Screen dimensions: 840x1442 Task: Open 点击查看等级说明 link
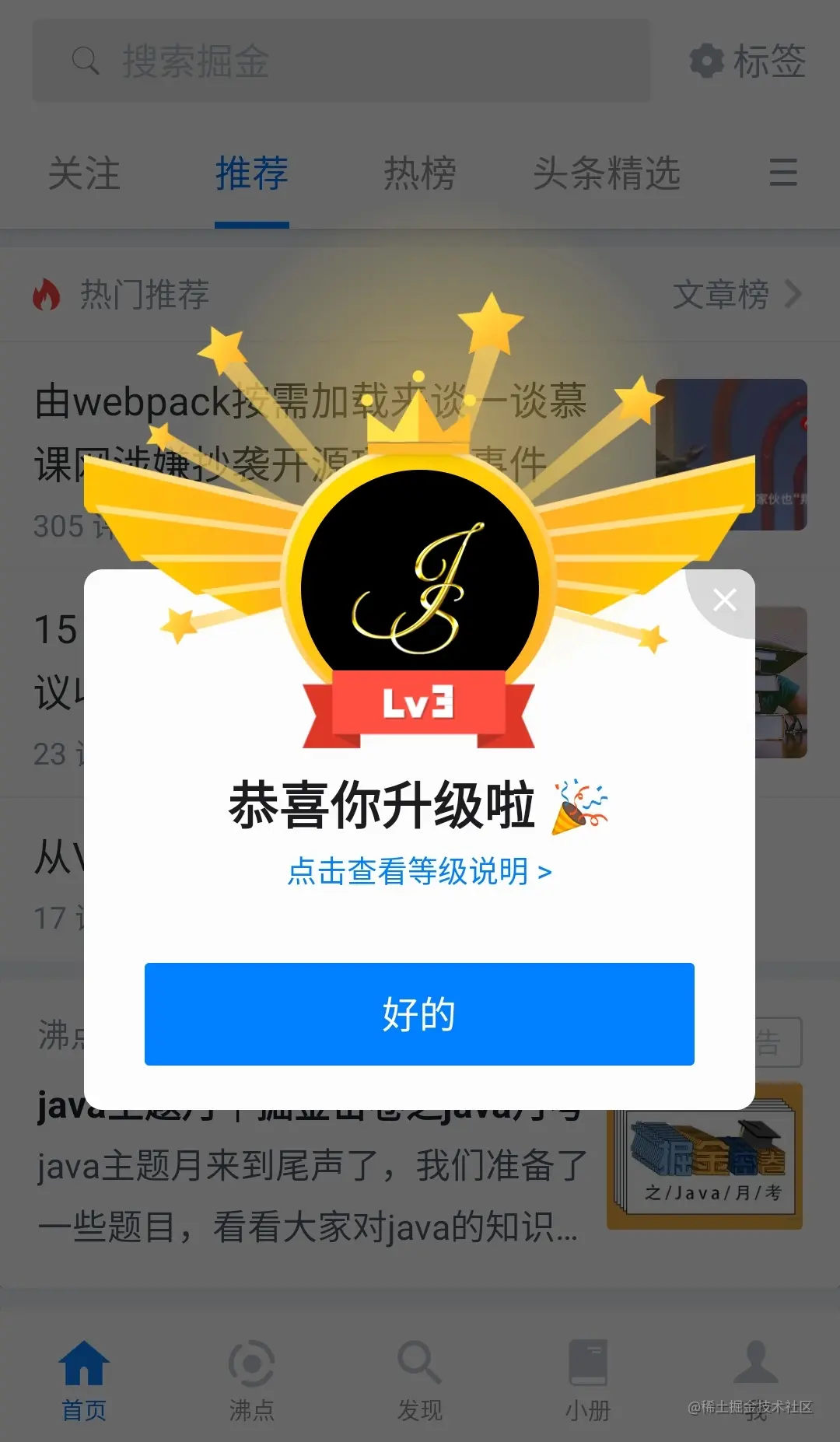[x=419, y=871]
